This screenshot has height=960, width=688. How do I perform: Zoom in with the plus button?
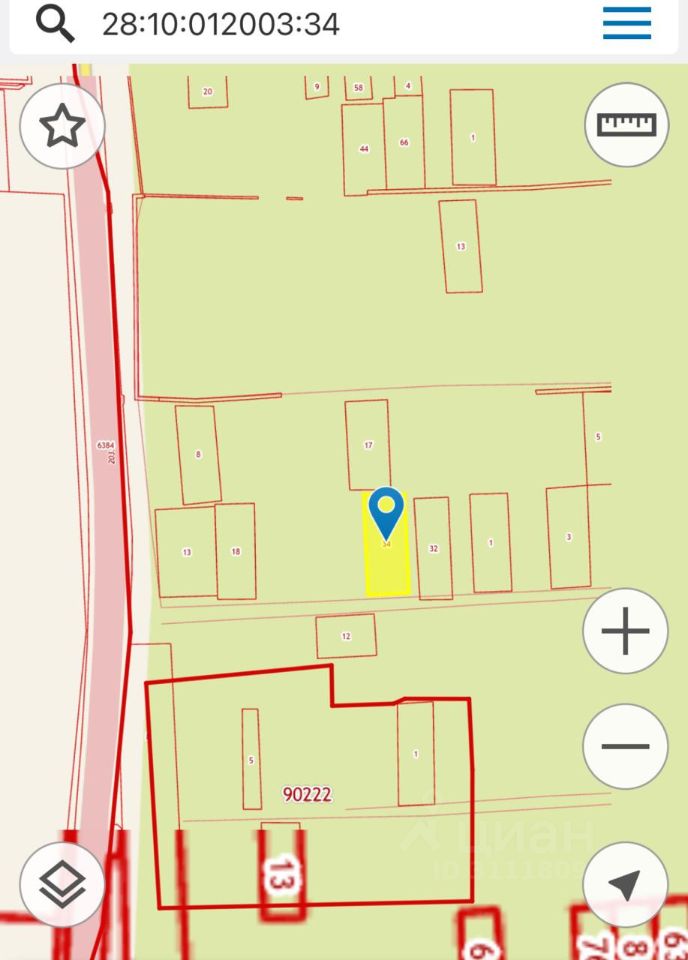tap(625, 632)
